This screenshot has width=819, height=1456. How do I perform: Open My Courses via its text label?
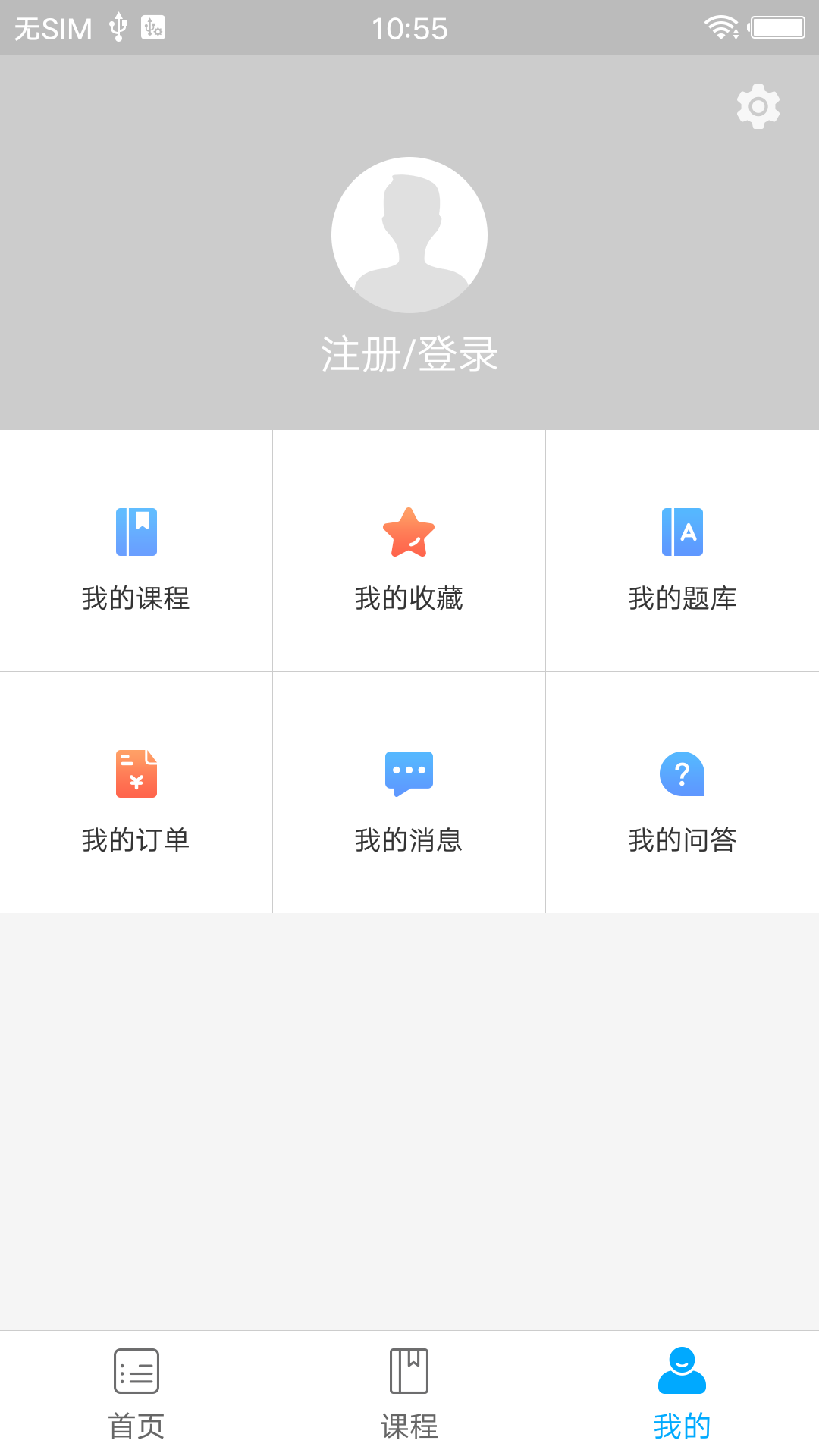[x=136, y=599]
